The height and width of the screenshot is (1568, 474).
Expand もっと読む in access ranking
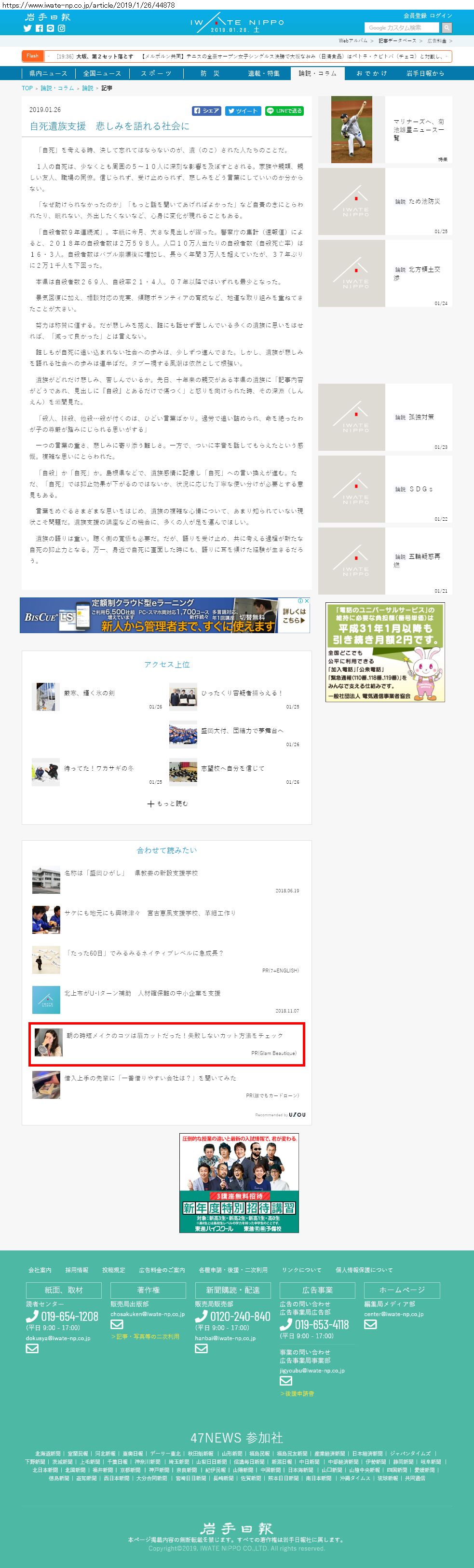pos(167,804)
